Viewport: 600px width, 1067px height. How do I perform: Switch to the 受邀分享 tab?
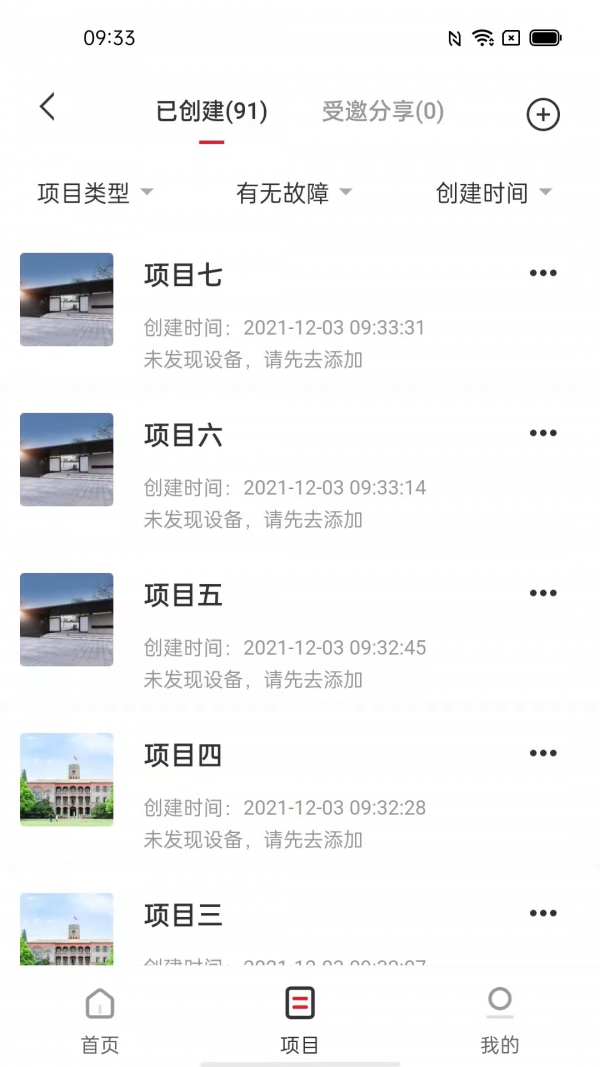(383, 111)
